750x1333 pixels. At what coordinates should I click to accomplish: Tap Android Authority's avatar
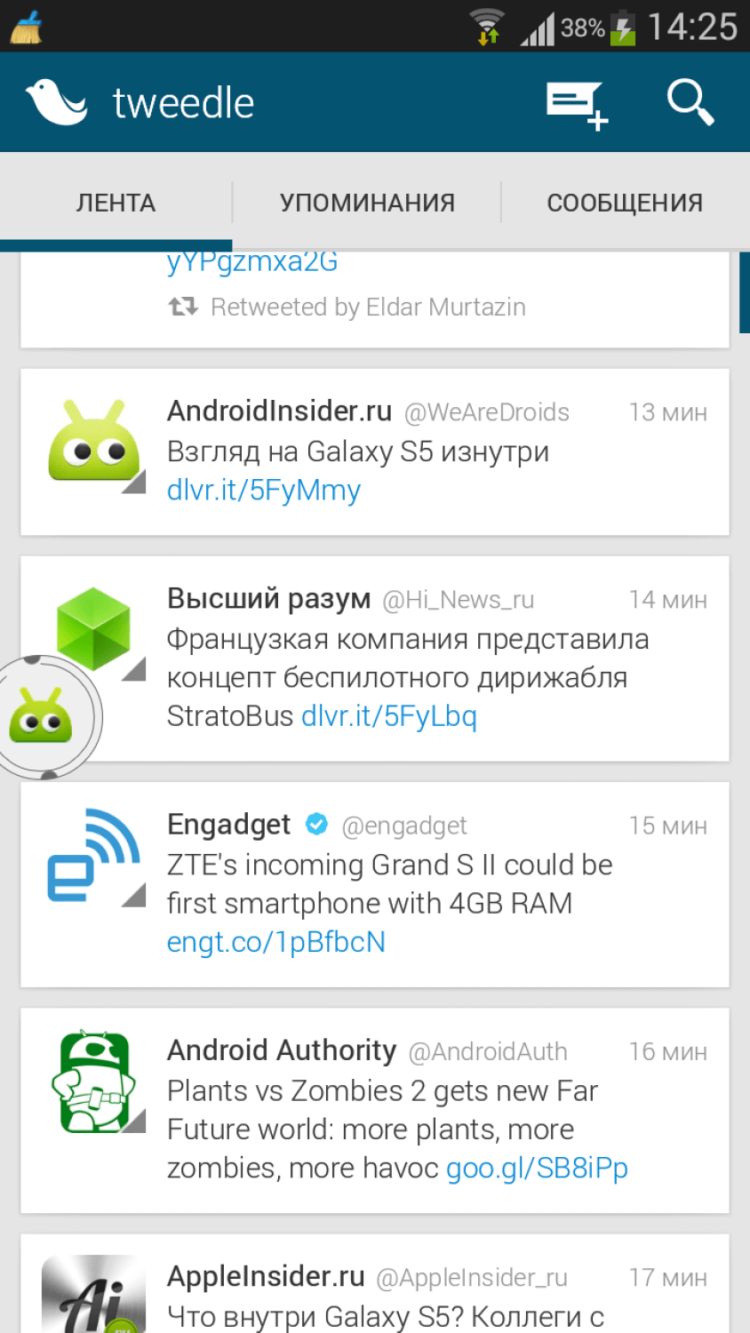(x=95, y=1082)
